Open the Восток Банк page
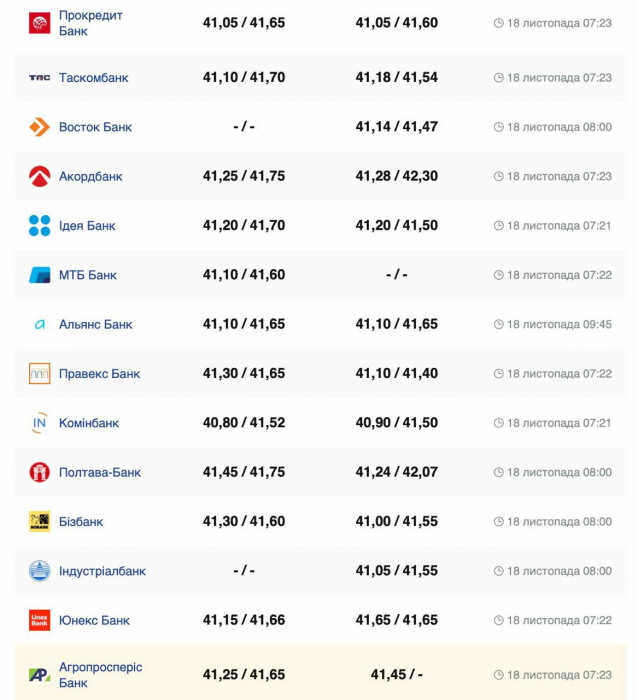 point(95,127)
